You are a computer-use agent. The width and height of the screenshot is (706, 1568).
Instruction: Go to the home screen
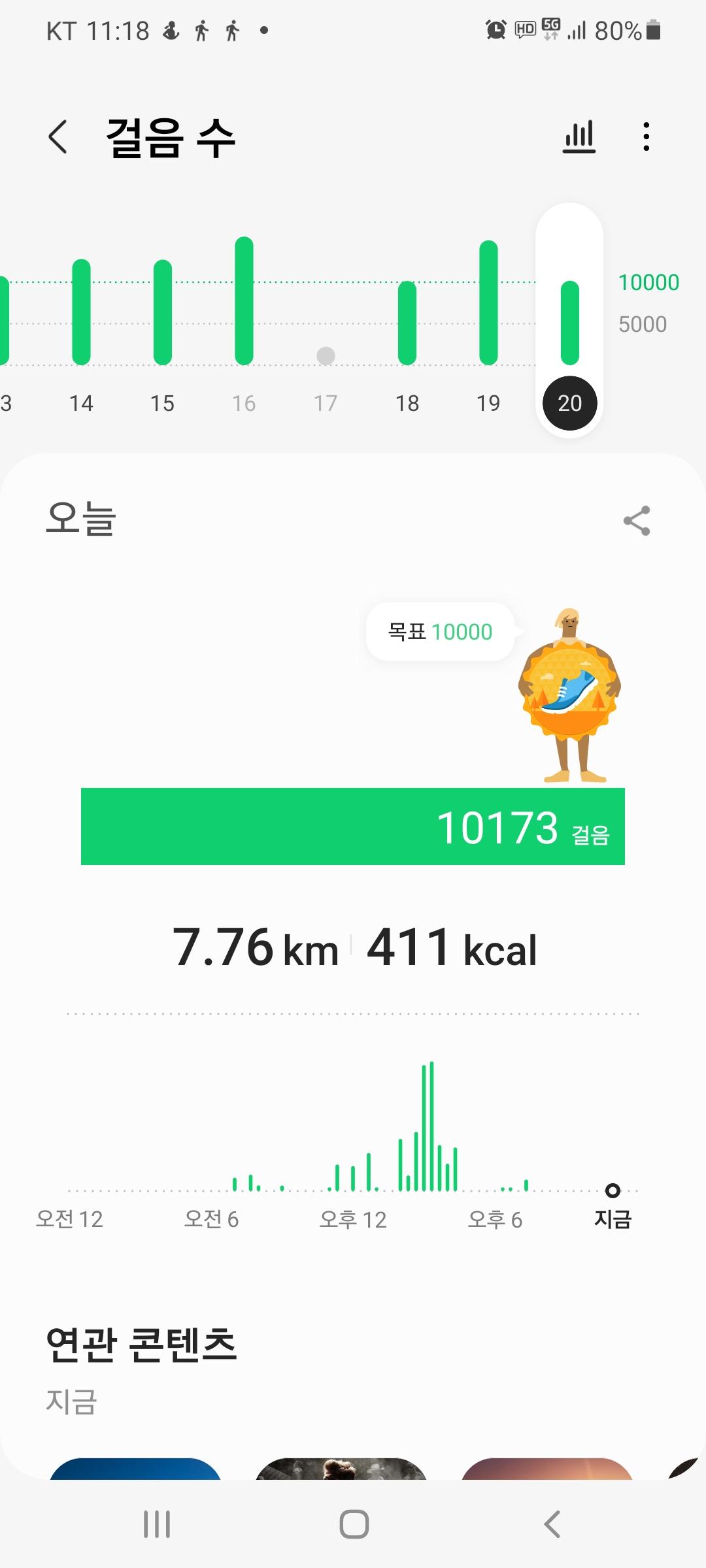tap(354, 1524)
